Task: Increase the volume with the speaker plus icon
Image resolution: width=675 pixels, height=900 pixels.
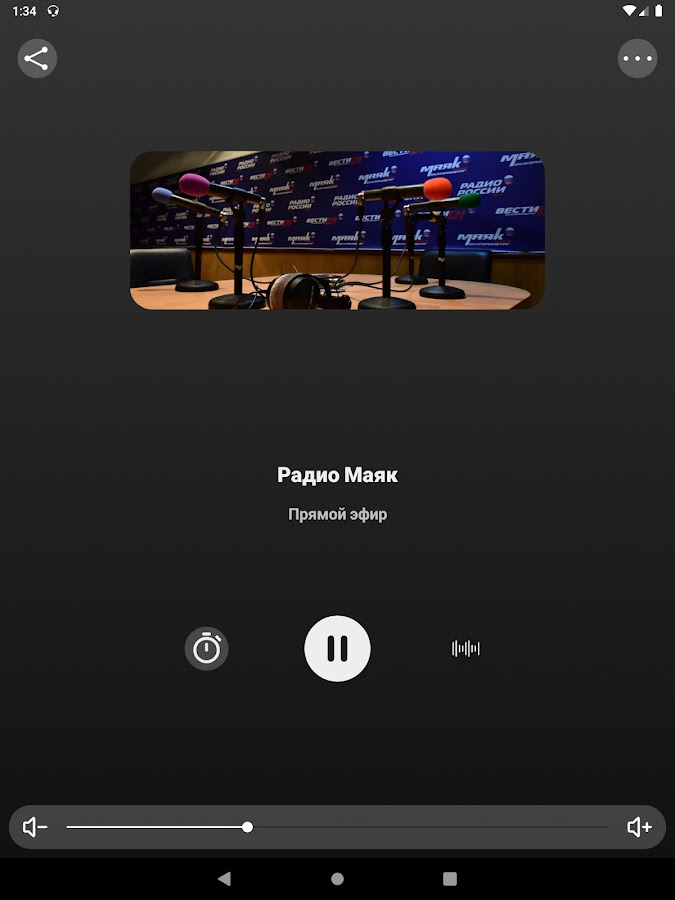Action: 639,827
